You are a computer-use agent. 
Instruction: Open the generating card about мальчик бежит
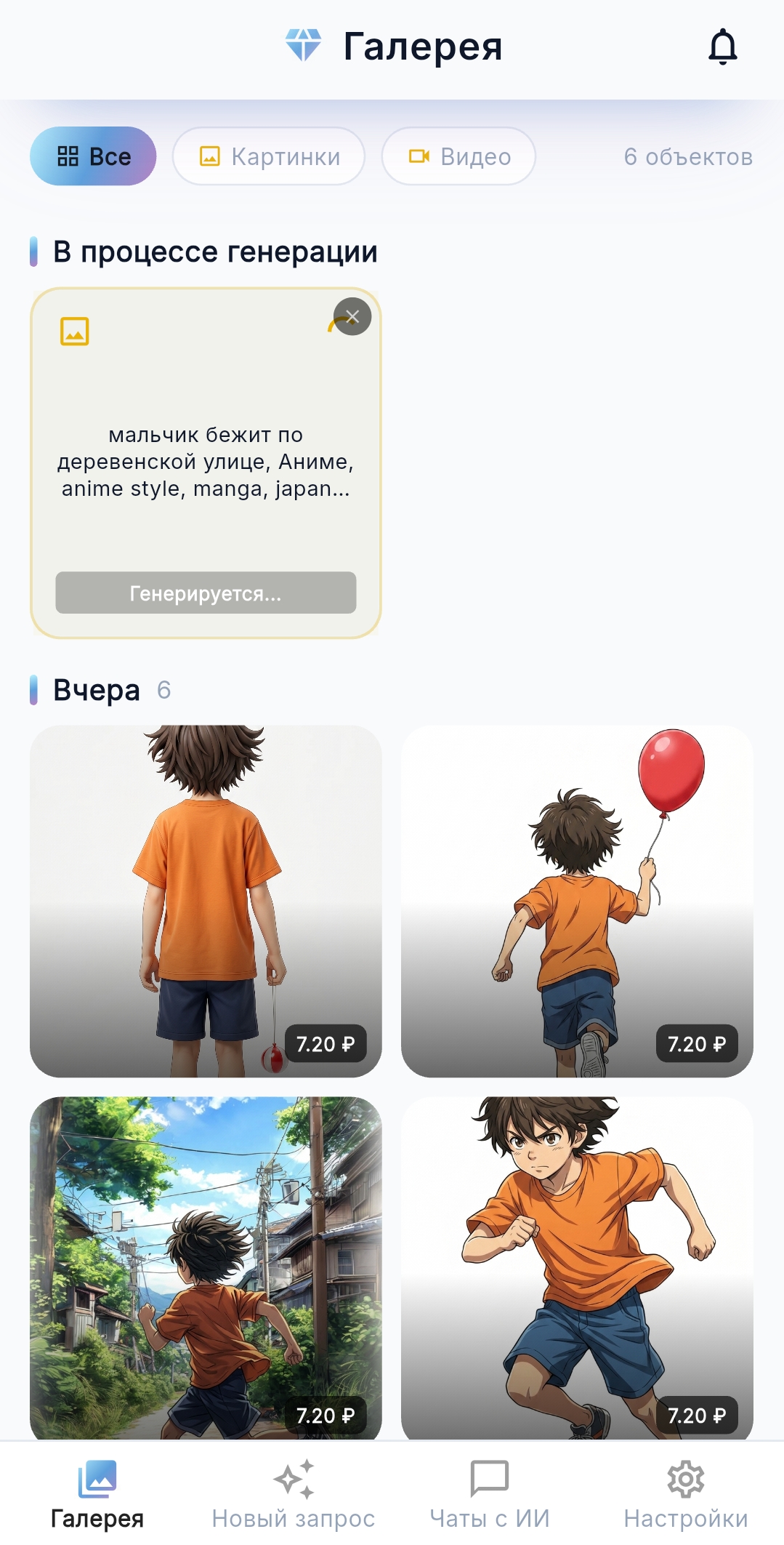pos(206,463)
